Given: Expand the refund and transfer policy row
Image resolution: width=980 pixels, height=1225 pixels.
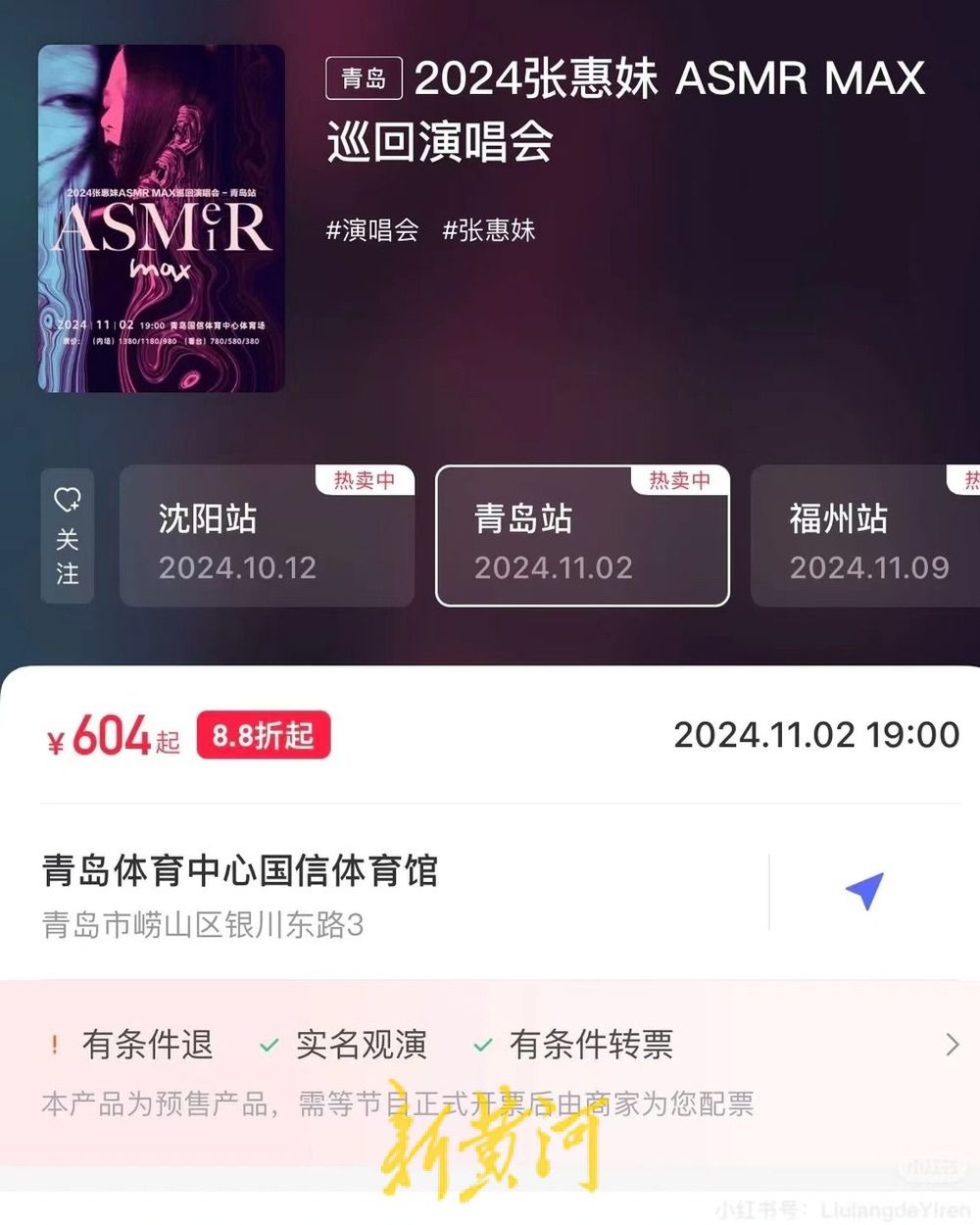Looking at the screenshot, I should [x=951, y=1045].
